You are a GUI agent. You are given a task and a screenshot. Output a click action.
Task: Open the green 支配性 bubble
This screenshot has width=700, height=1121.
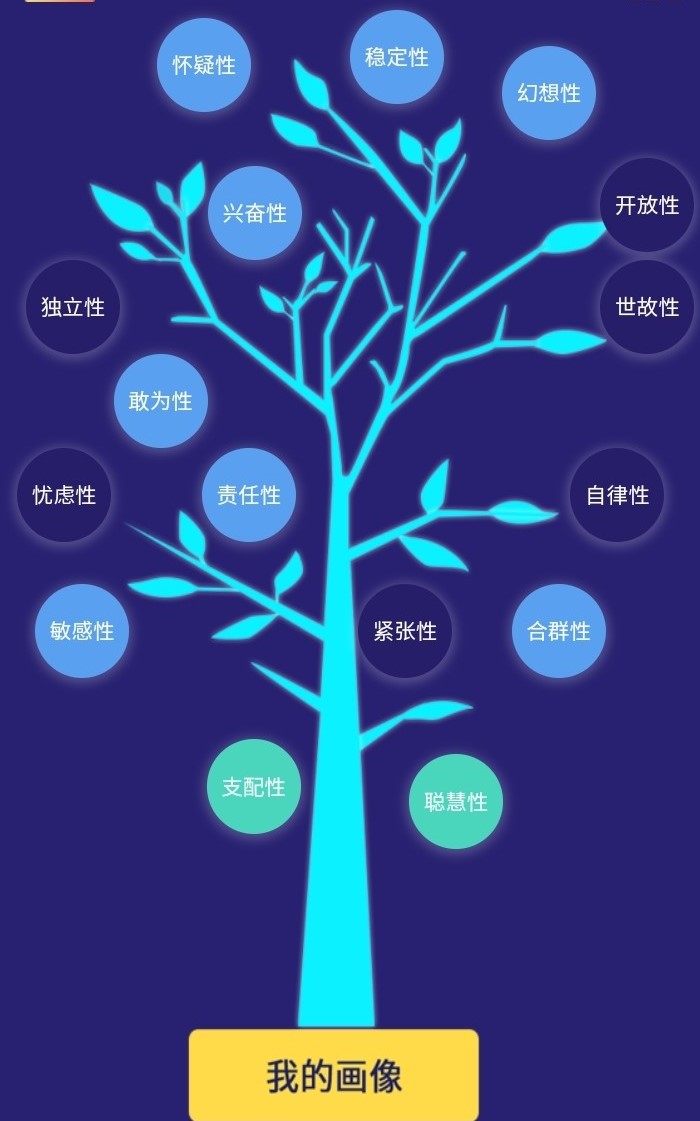pyautogui.click(x=254, y=786)
